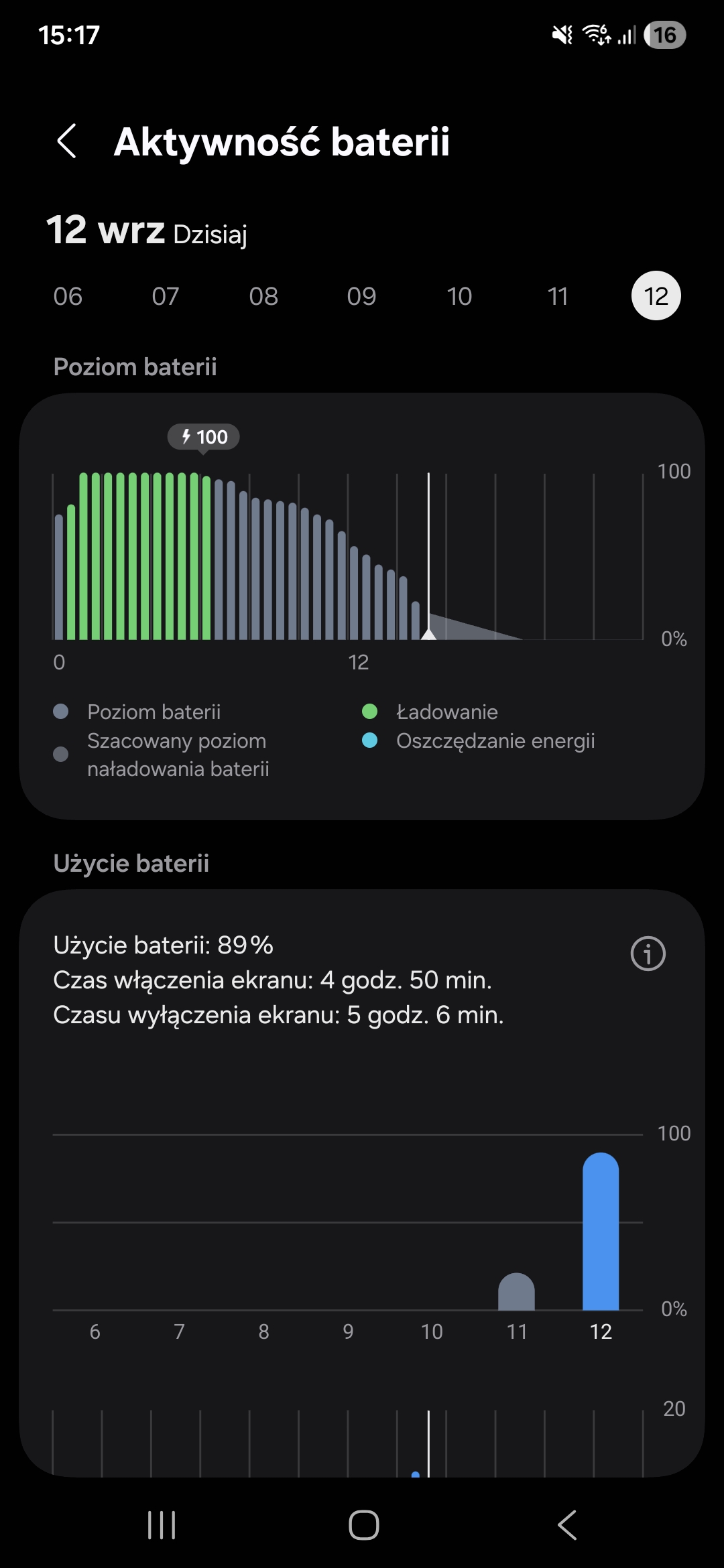This screenshot has height=1568, width=724.
Task: Select today's date 12 in the day picker
Action: (656, 296)
